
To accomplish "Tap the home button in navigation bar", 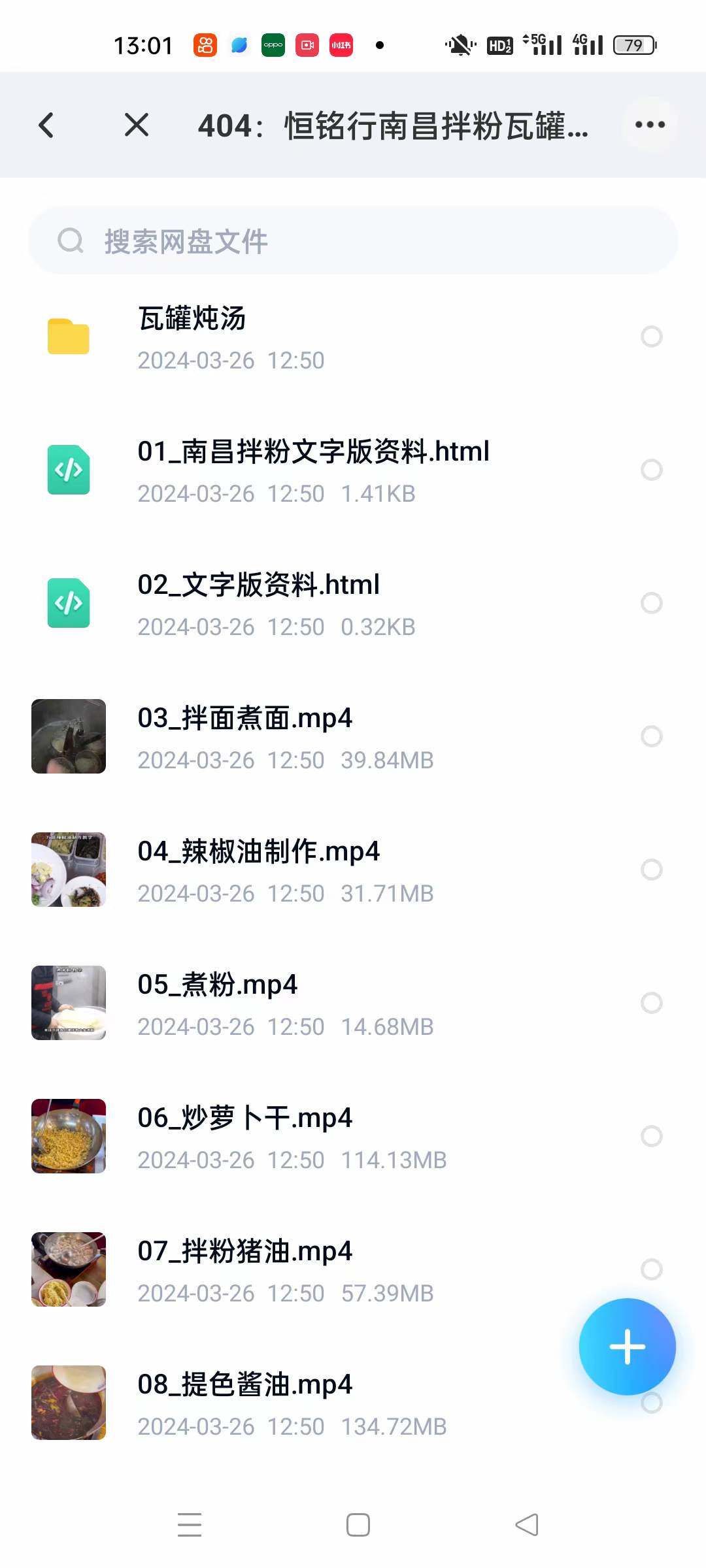I will pyautogui.click(x=357, y=1524).
